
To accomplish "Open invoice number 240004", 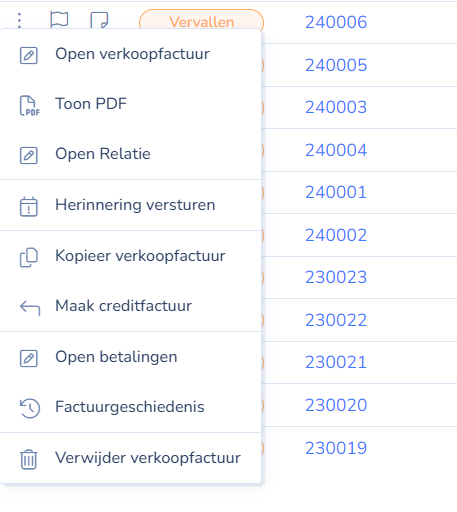I will pyautogui.click(x=336, y=150).
